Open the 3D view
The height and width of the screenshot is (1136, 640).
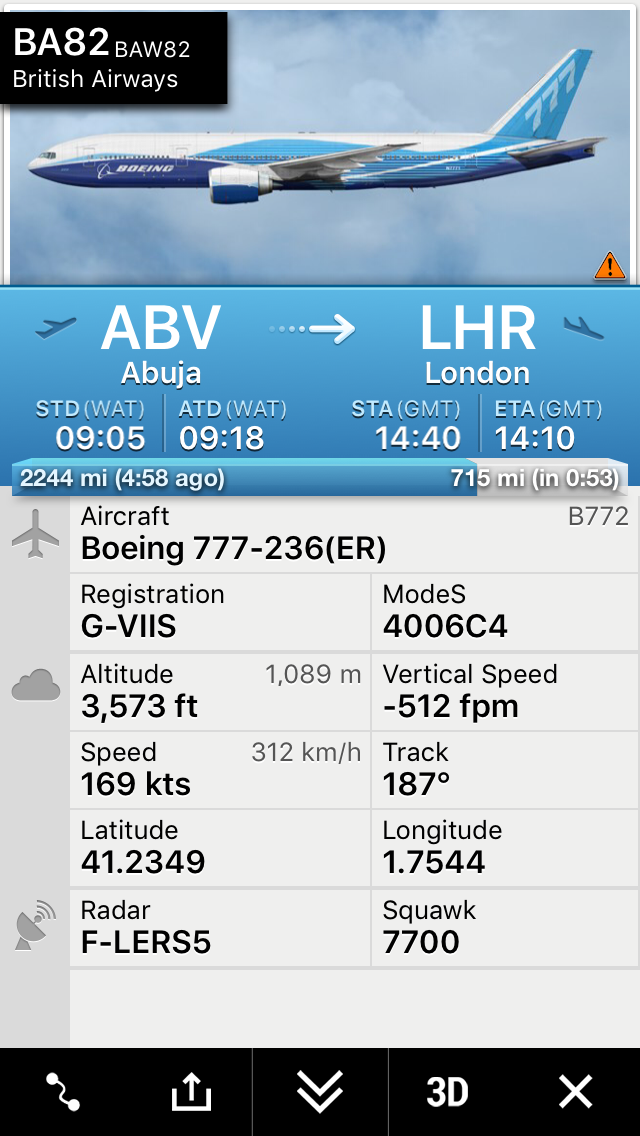click(x=447, y=1092)
